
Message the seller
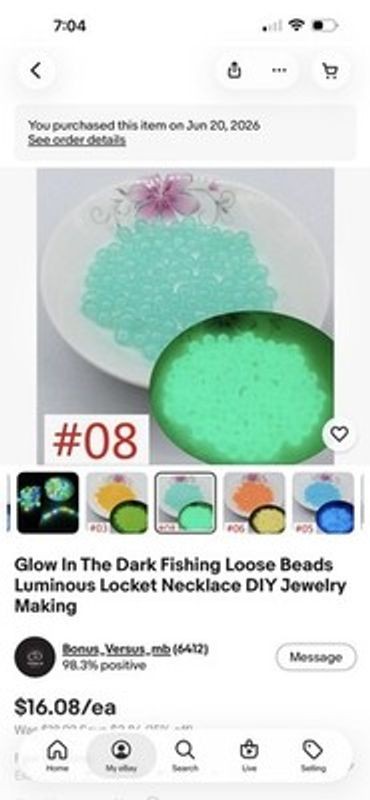pos(316,657)
